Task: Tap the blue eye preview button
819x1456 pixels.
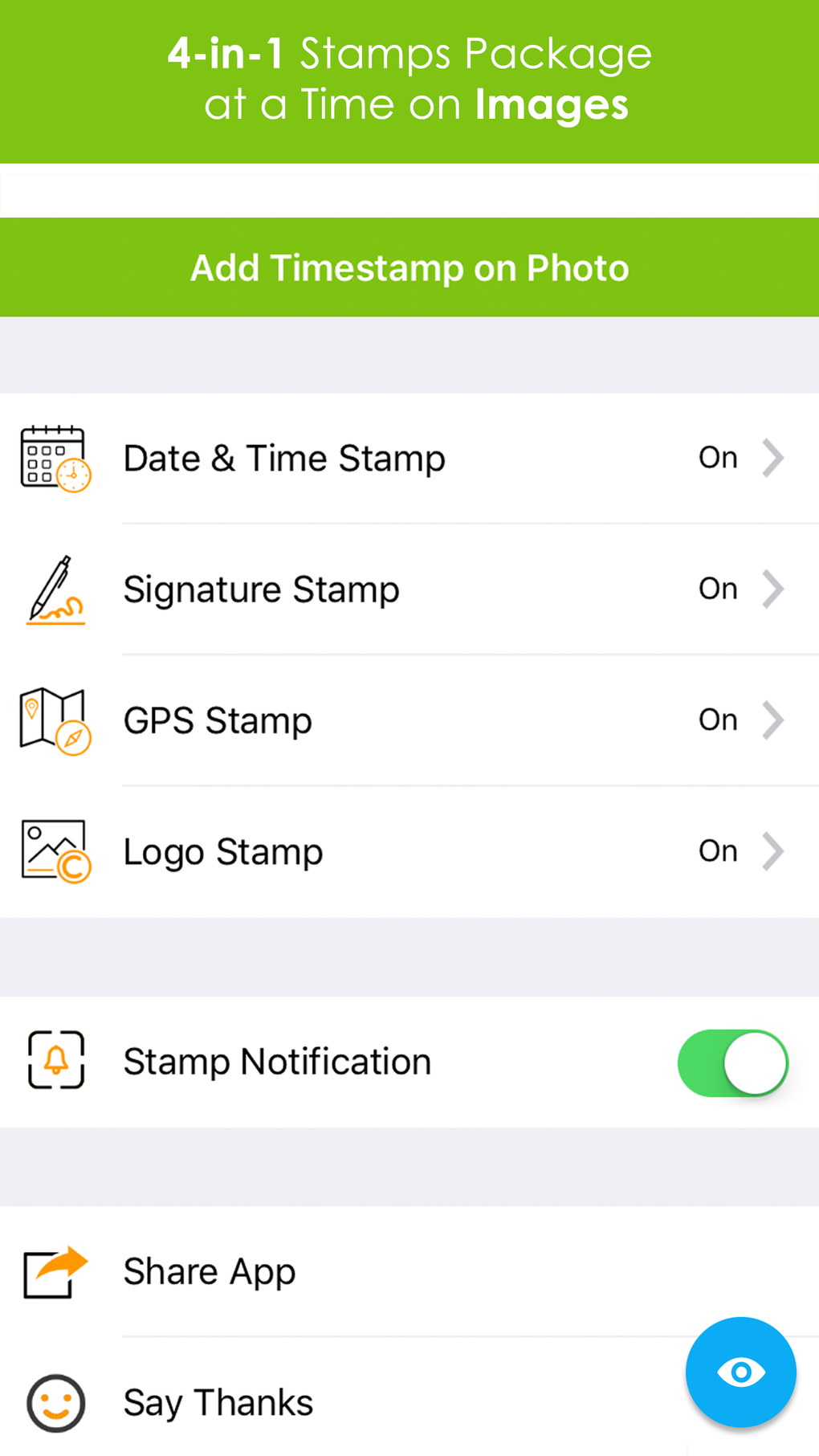Action: 740,1372
